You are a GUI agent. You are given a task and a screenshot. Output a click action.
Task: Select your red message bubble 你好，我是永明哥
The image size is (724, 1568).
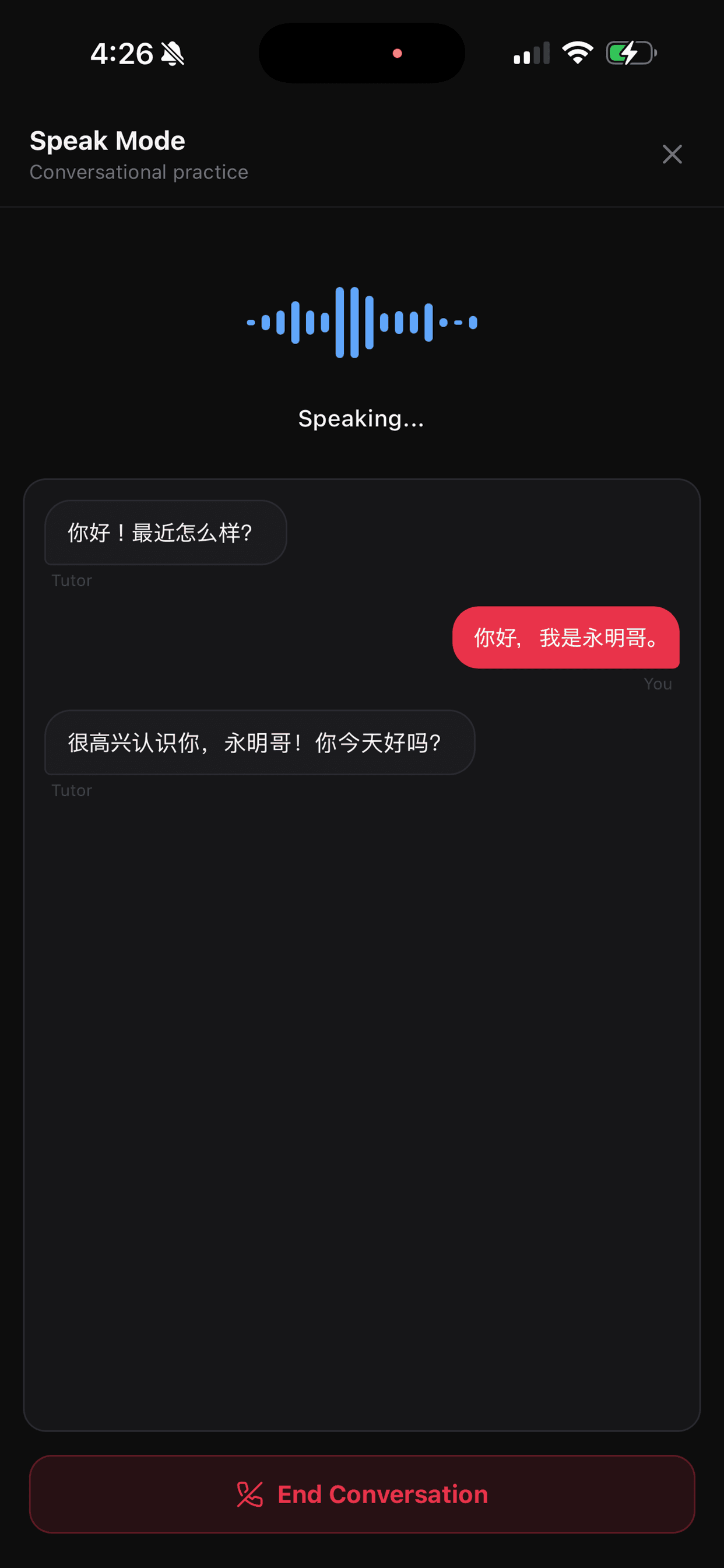pos(565,638)
